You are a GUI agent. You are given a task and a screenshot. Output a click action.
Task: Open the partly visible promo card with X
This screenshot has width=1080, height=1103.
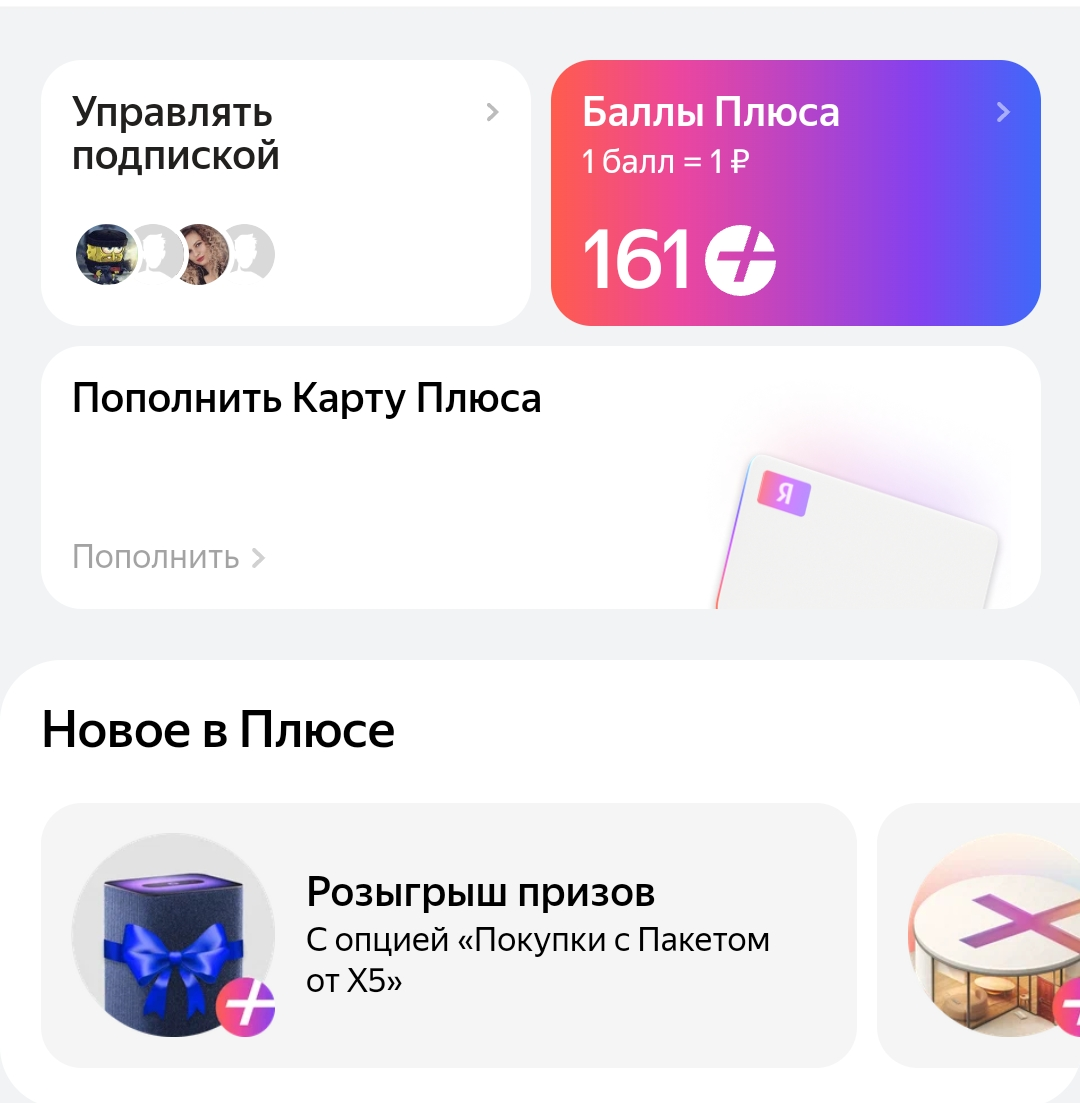click(979, 935)
